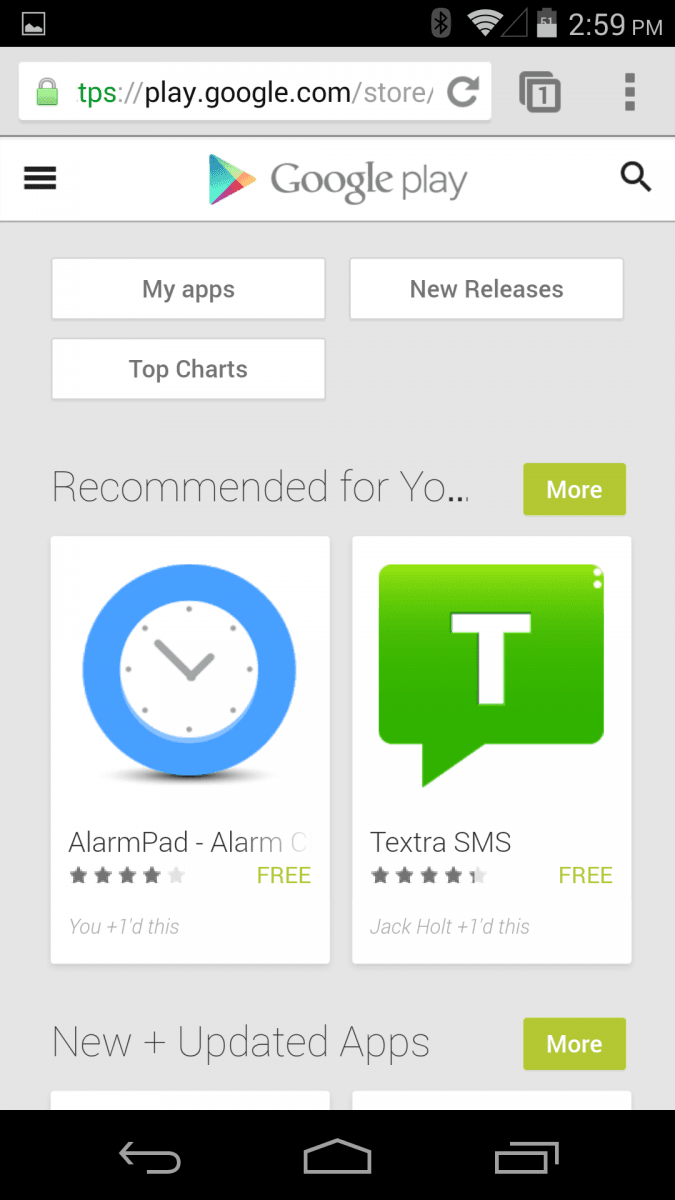The image size is (675, 1200).
Task: Open My apps
Action: pos(188,289)
